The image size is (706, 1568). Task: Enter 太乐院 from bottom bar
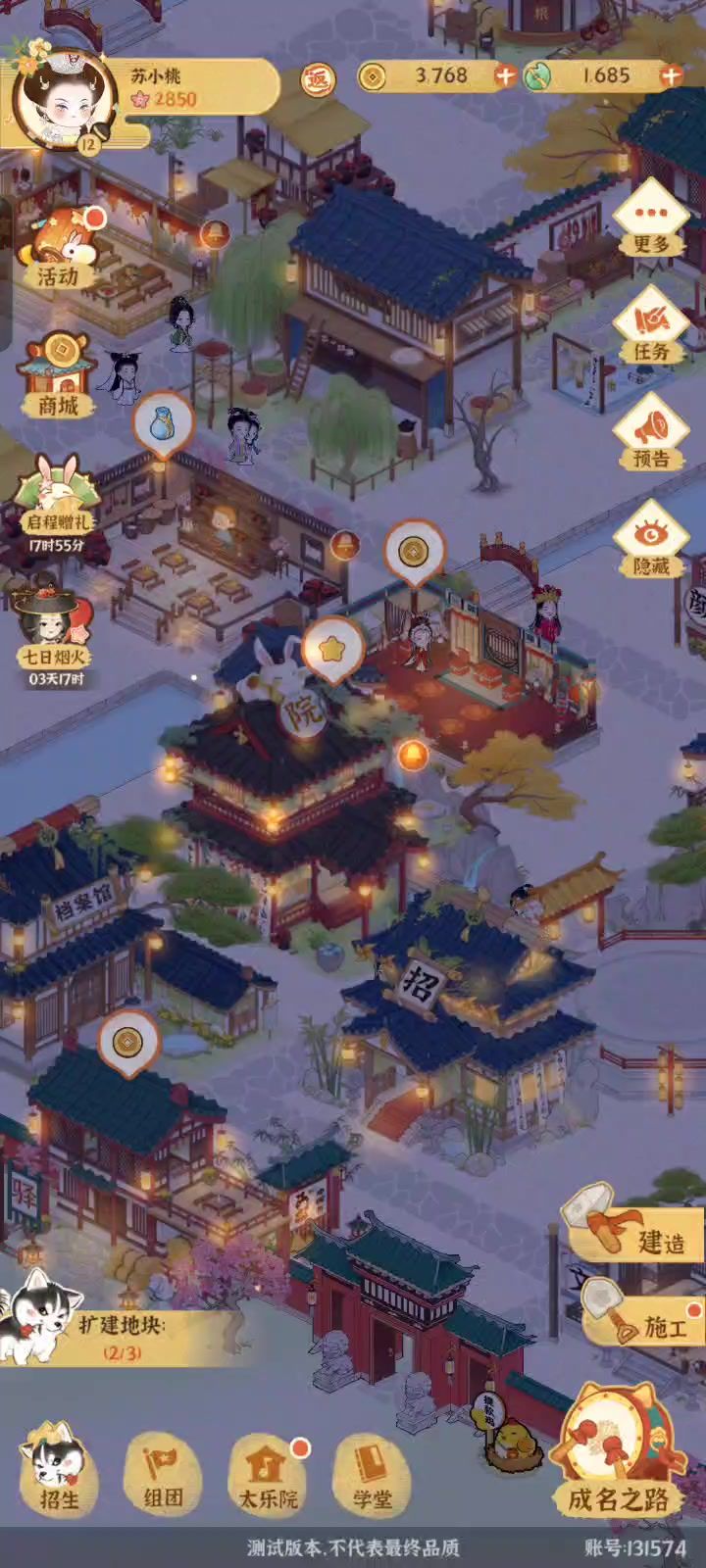coord(267,1473)
